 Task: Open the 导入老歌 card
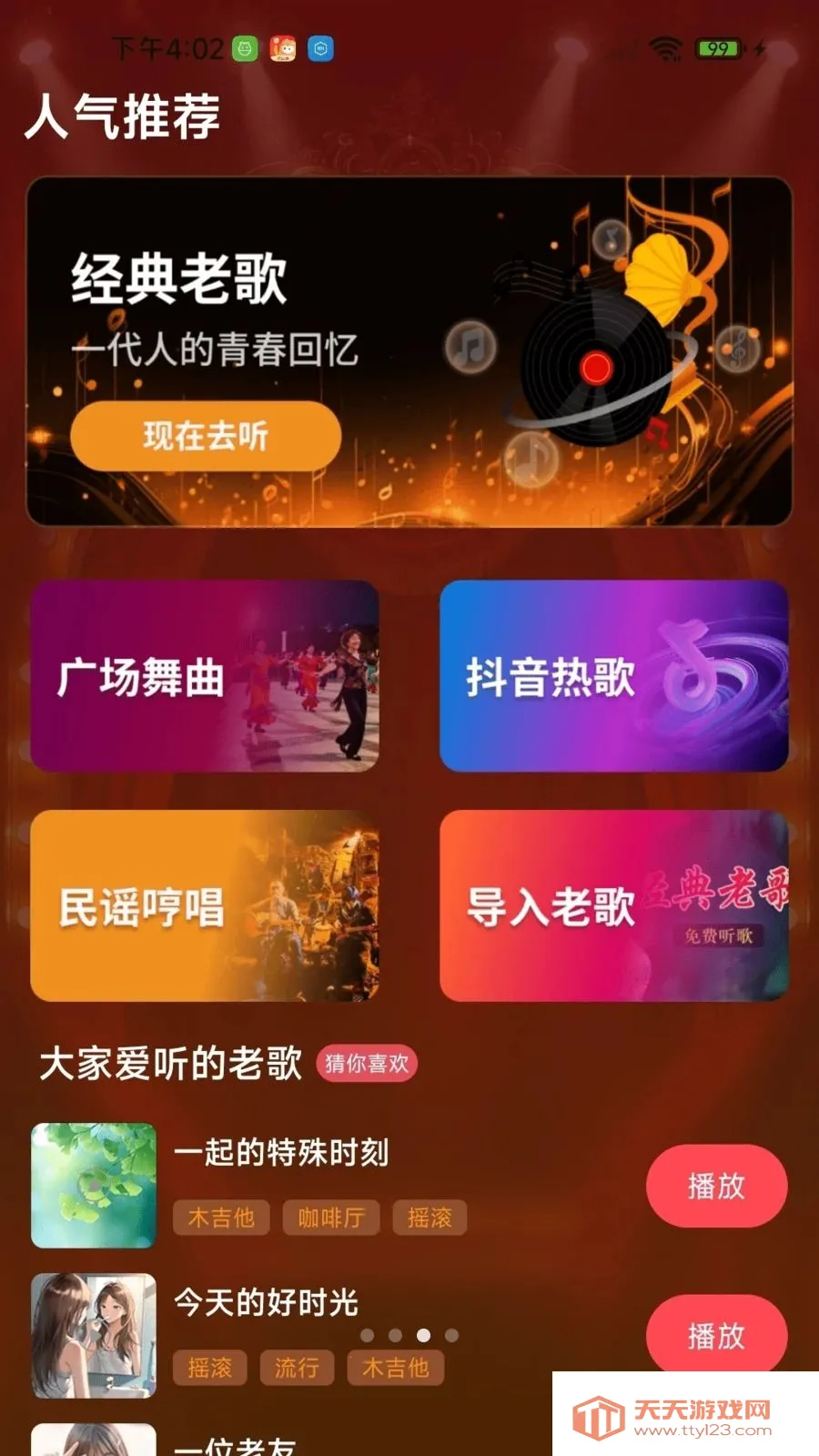pyautogui.click(x=614, y=906)
